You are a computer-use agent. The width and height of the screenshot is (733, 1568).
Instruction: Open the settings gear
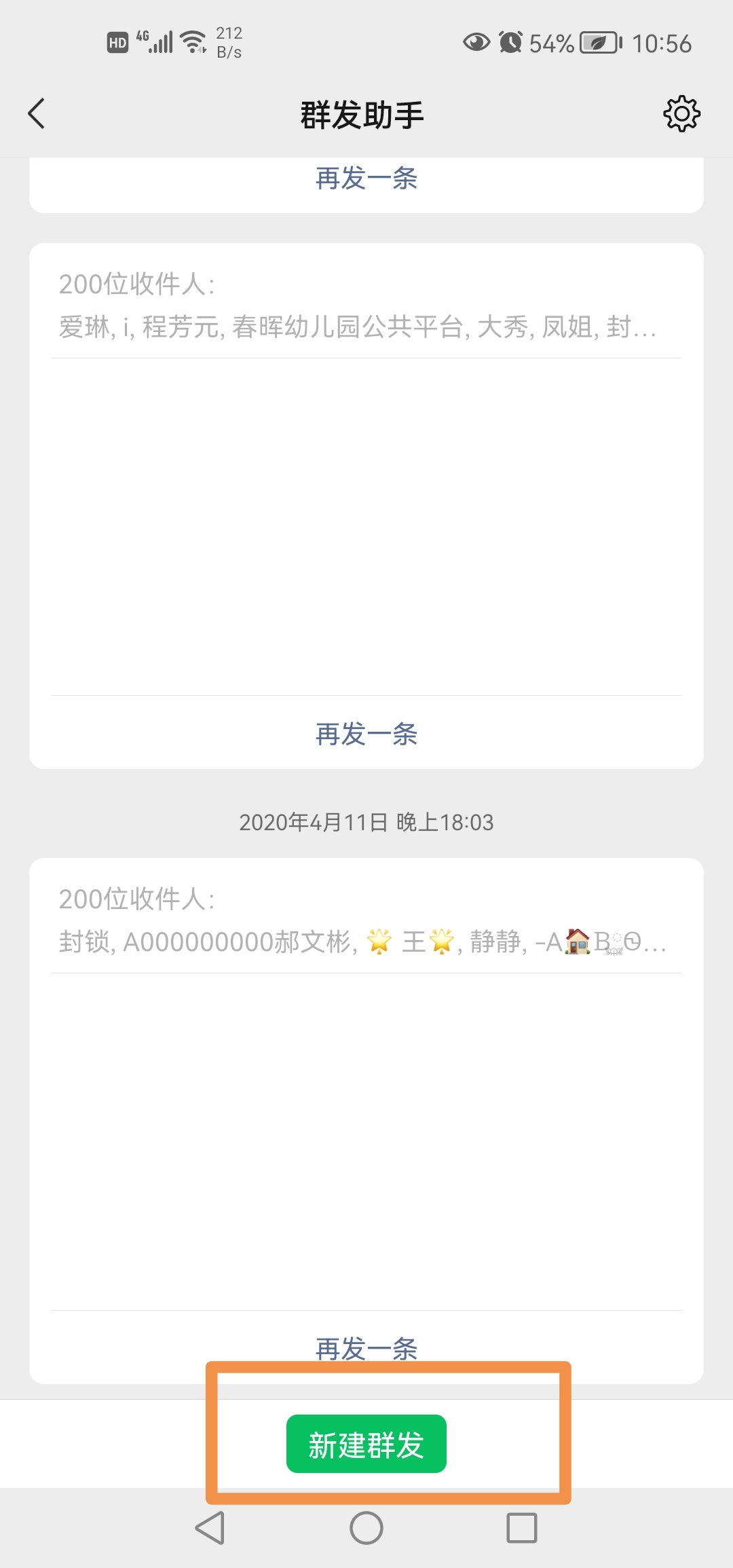681,113
